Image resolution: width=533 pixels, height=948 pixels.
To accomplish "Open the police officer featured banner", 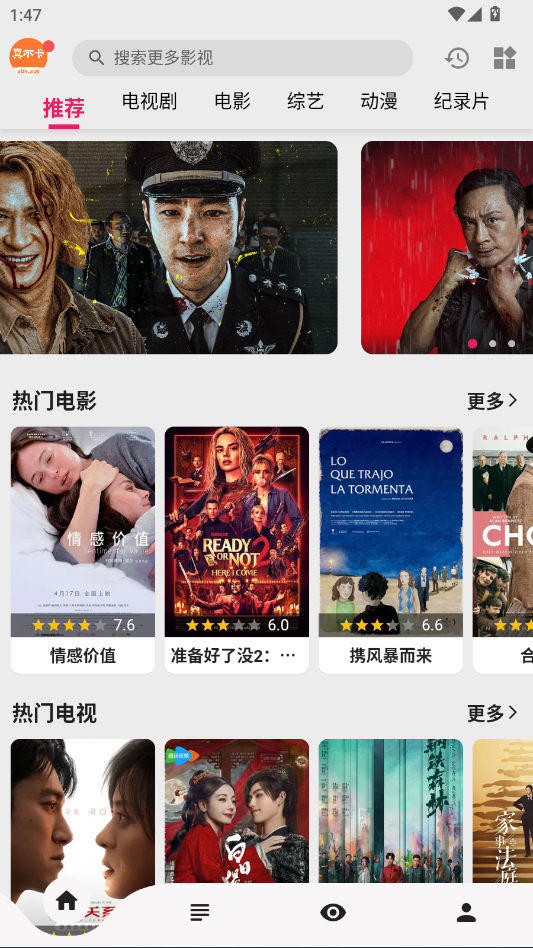I will click(169, 247).
